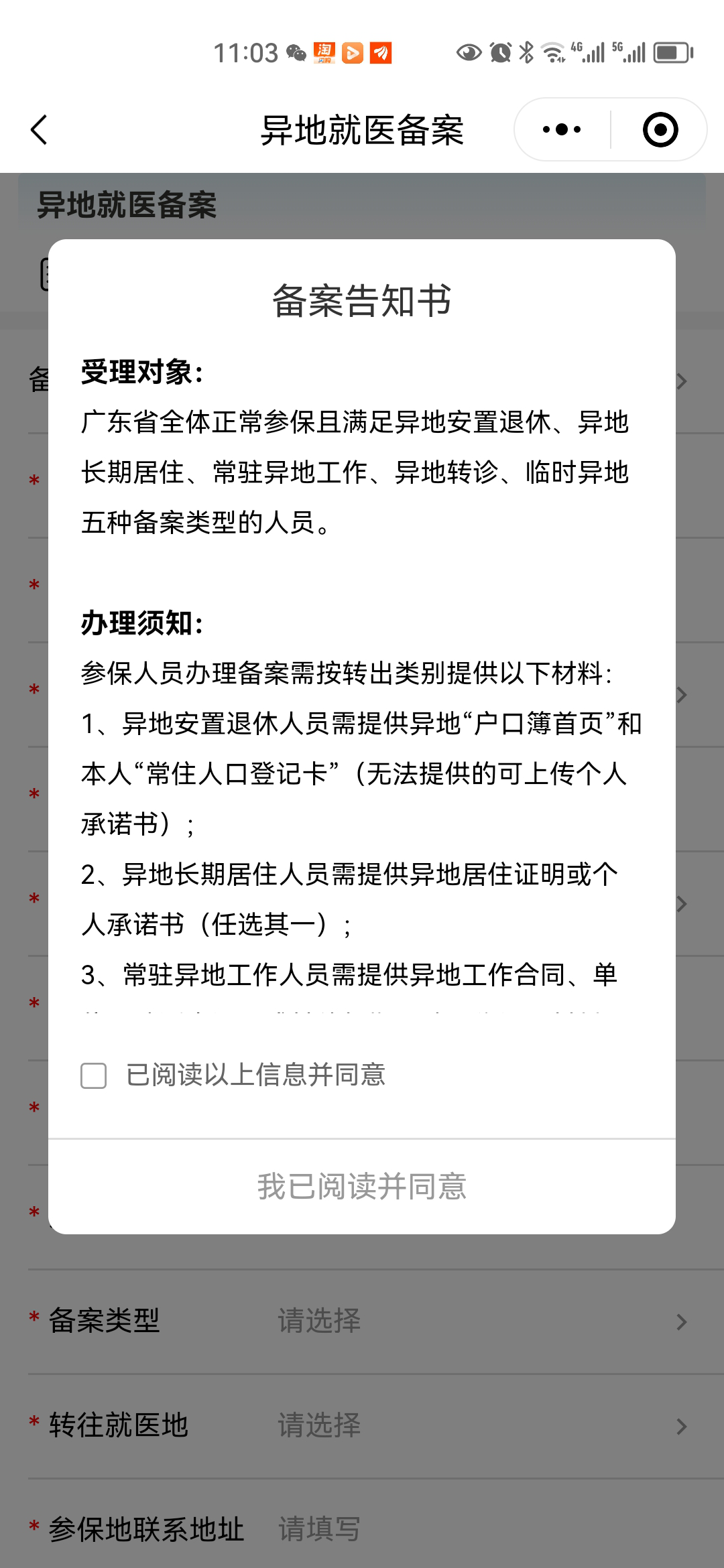
Task: Tap the 我已阅读并同意 button
Action: click(362, 1186)
